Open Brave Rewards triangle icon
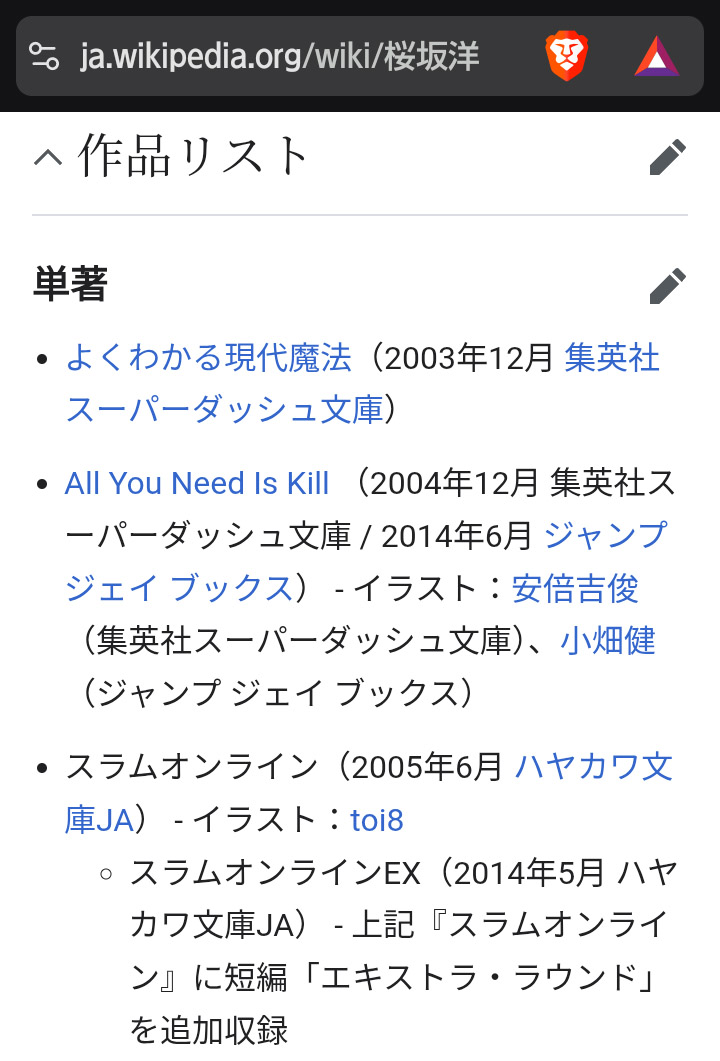Screen dimensions: 720x1061 [656, 56]
